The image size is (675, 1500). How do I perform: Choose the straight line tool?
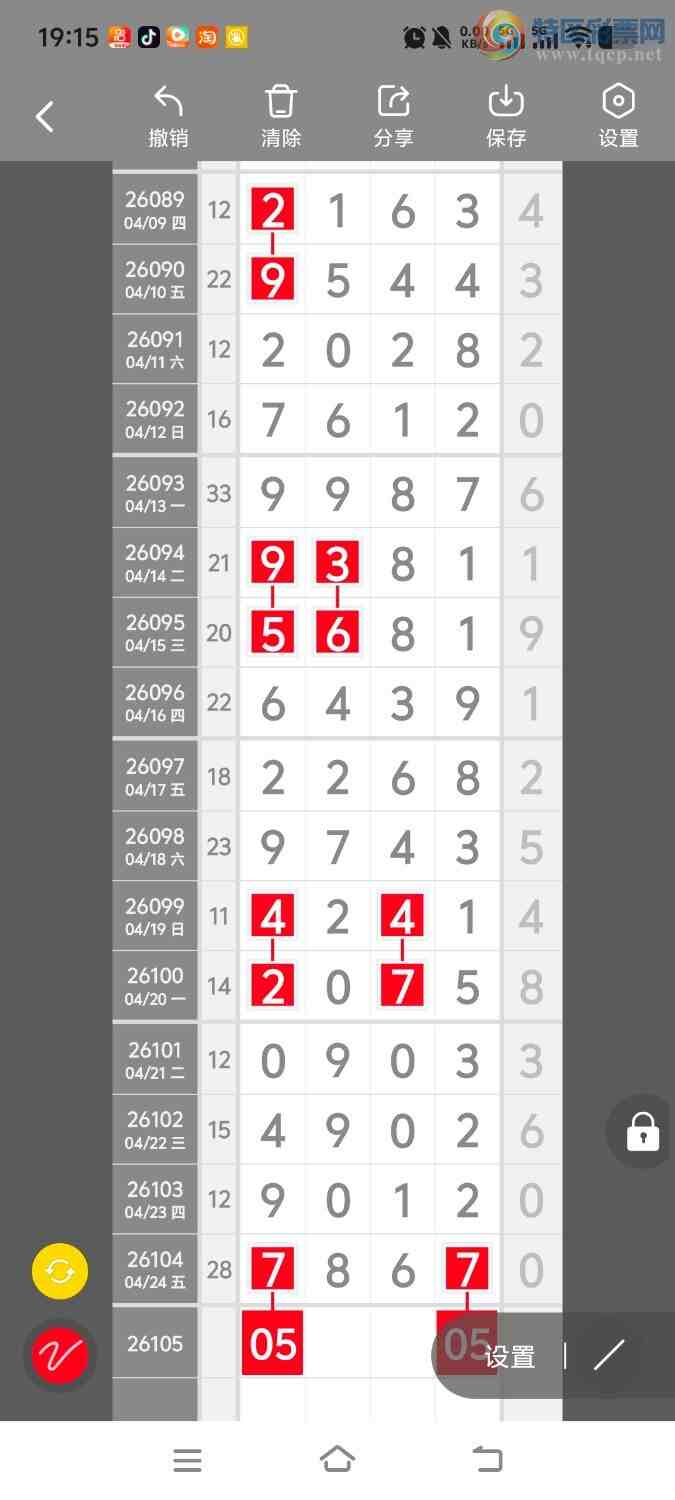point(608,1356)
